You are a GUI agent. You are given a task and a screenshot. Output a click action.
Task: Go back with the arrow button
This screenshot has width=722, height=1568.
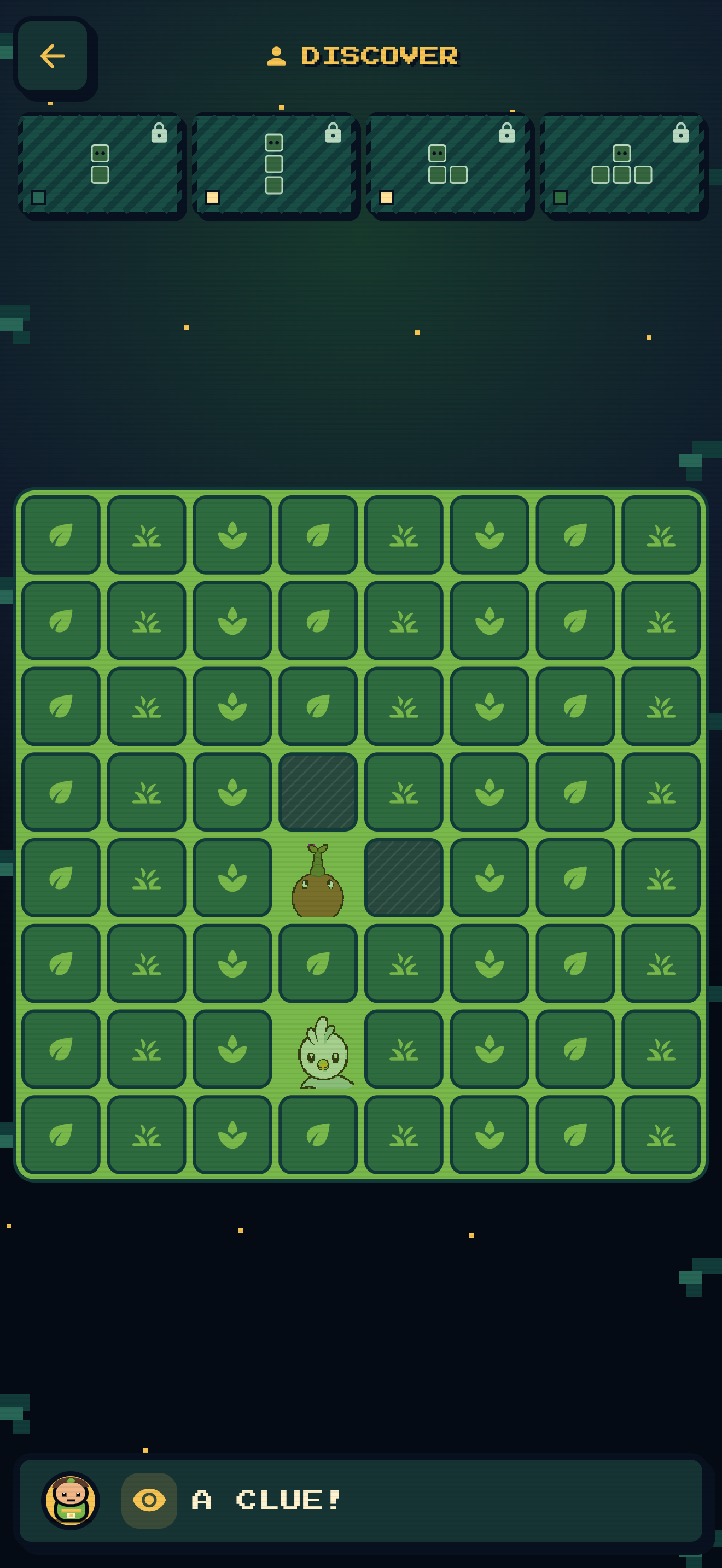53,56
